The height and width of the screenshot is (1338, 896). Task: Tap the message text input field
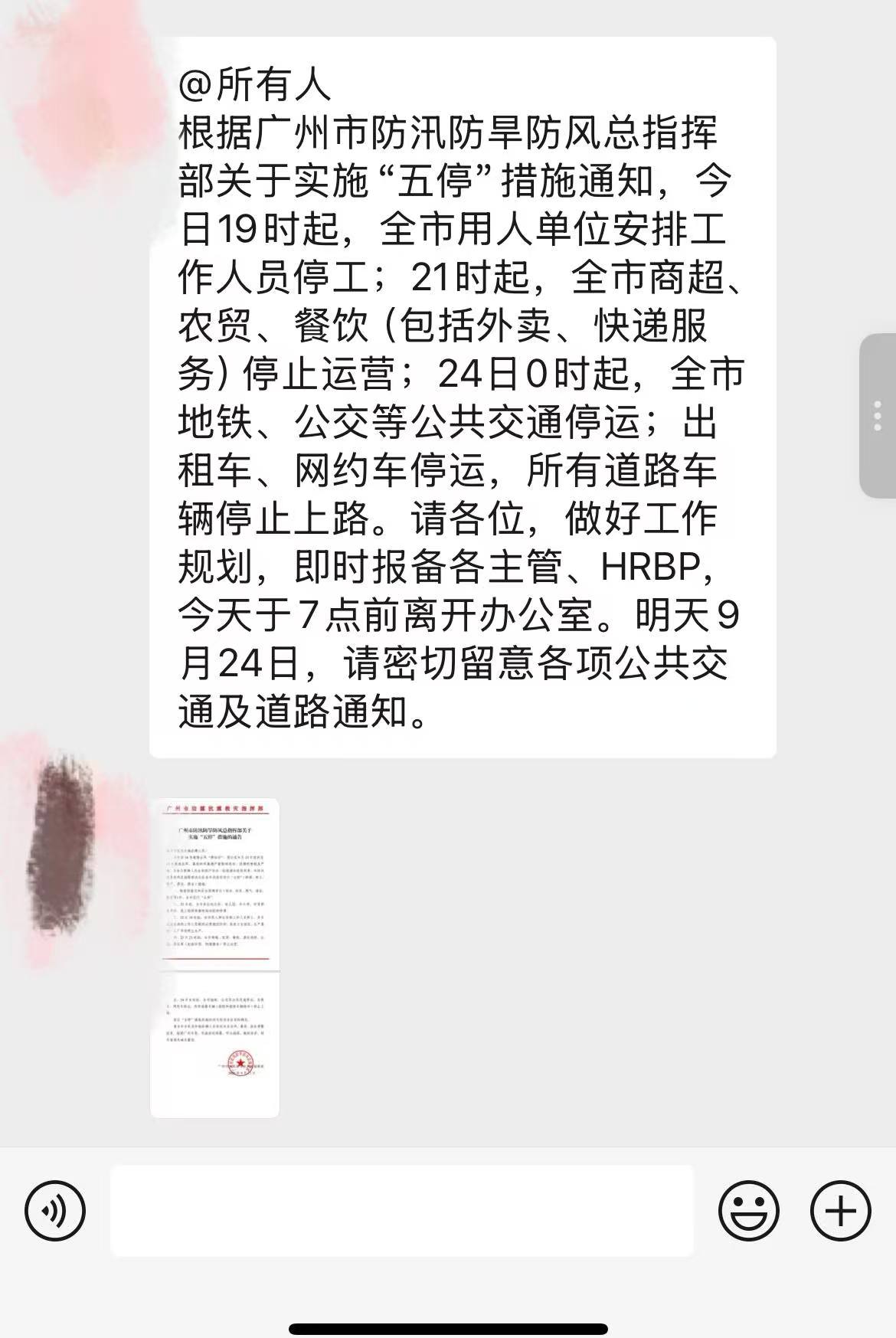401,1211
